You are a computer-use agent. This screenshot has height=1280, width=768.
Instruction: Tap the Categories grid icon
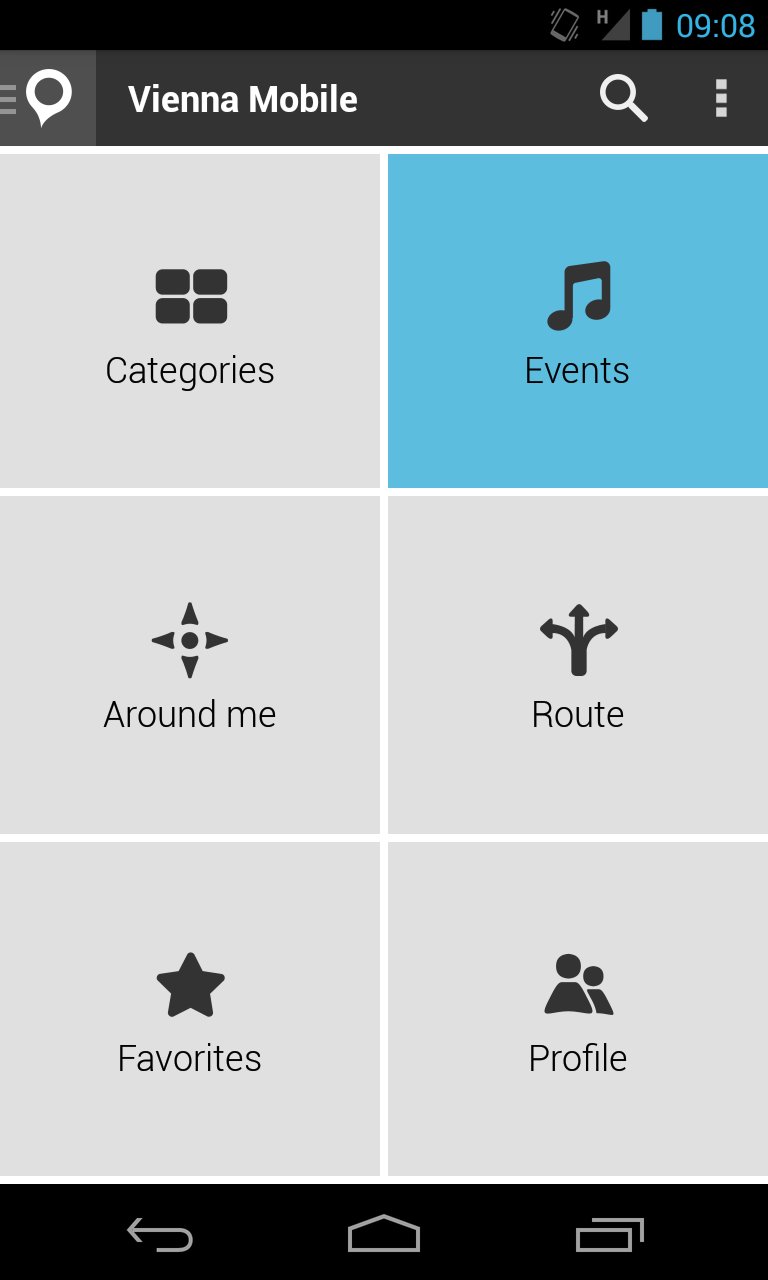[x=189, y=294]
